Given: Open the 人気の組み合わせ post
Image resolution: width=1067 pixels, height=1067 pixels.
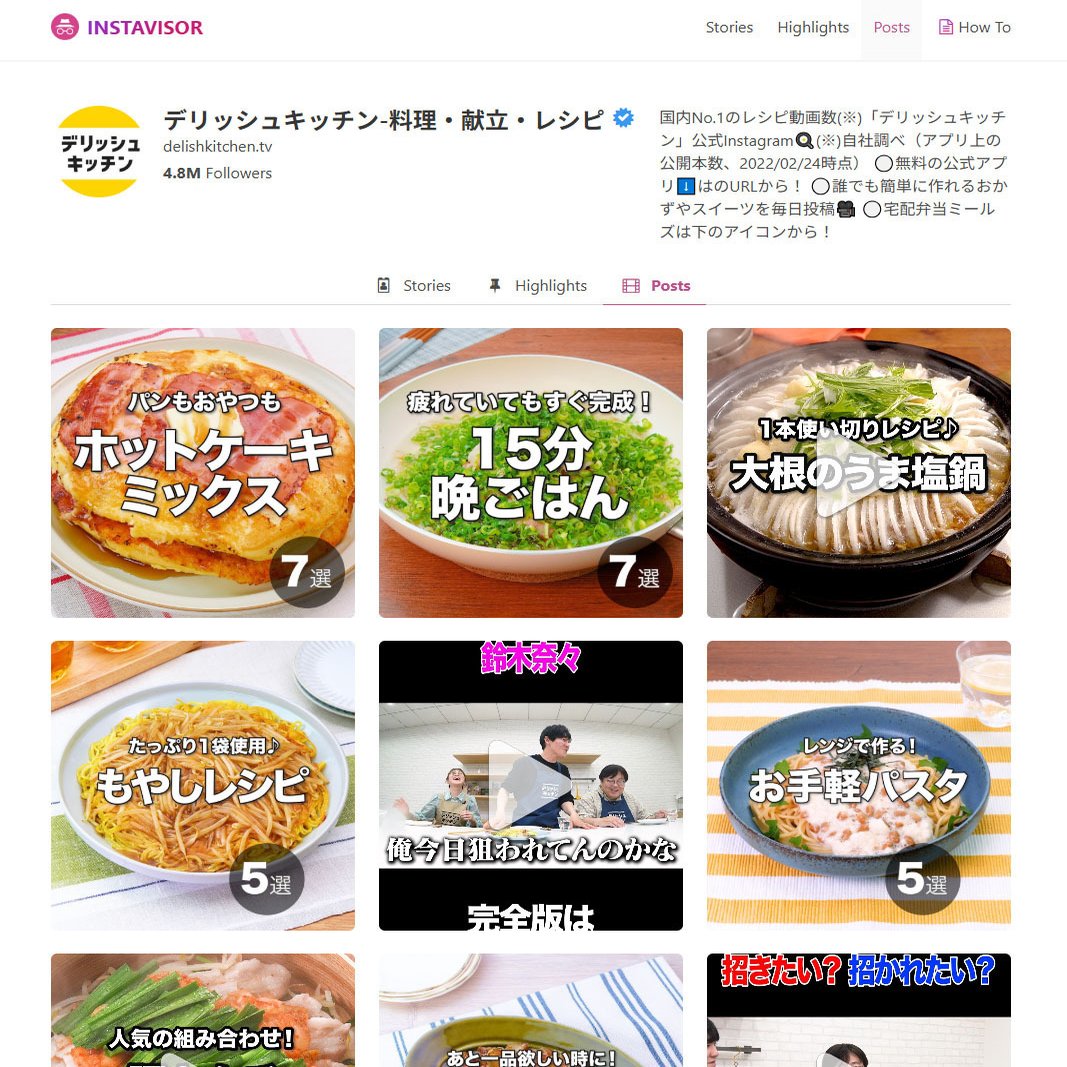Looking at the screenshot, I should pyautogui.click(x=203, y=1010).
